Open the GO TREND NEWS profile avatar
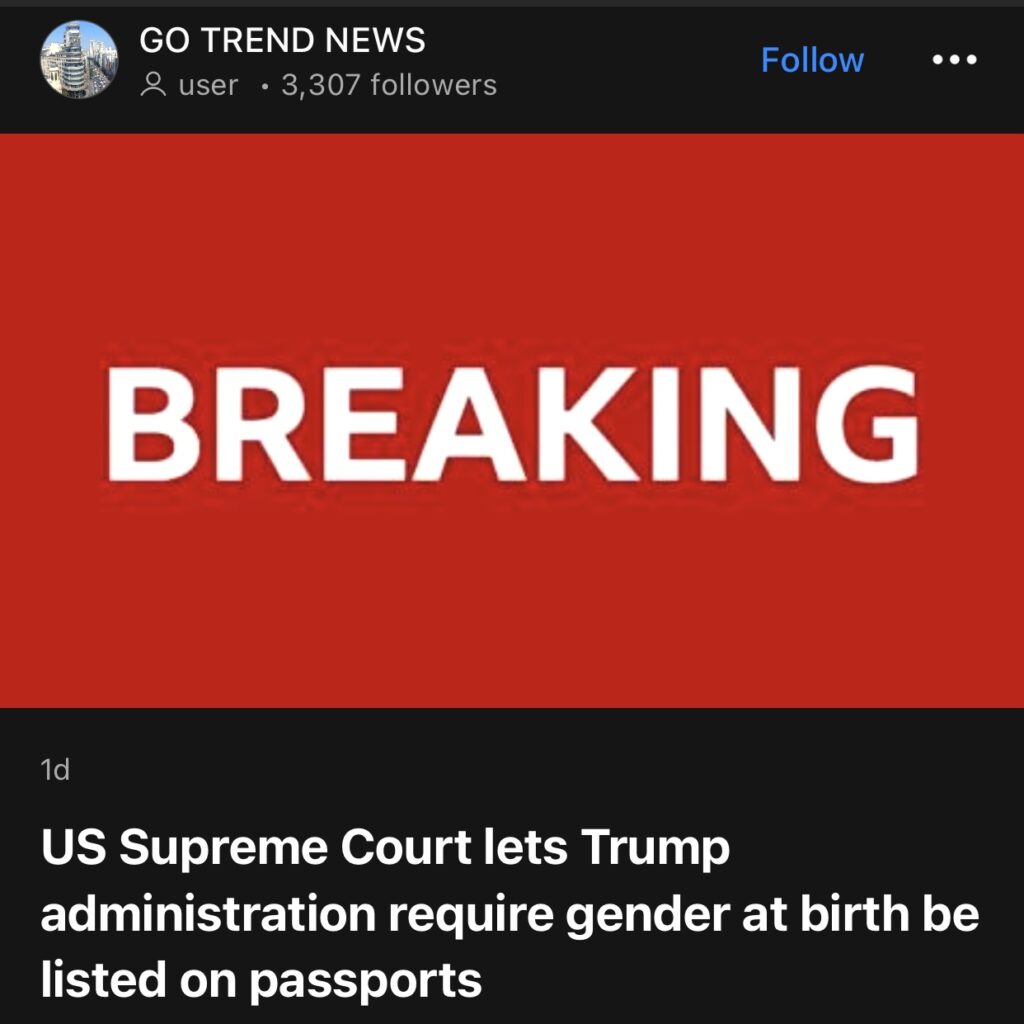The width and height of the screenshot is (1024, 1024). 79,60
